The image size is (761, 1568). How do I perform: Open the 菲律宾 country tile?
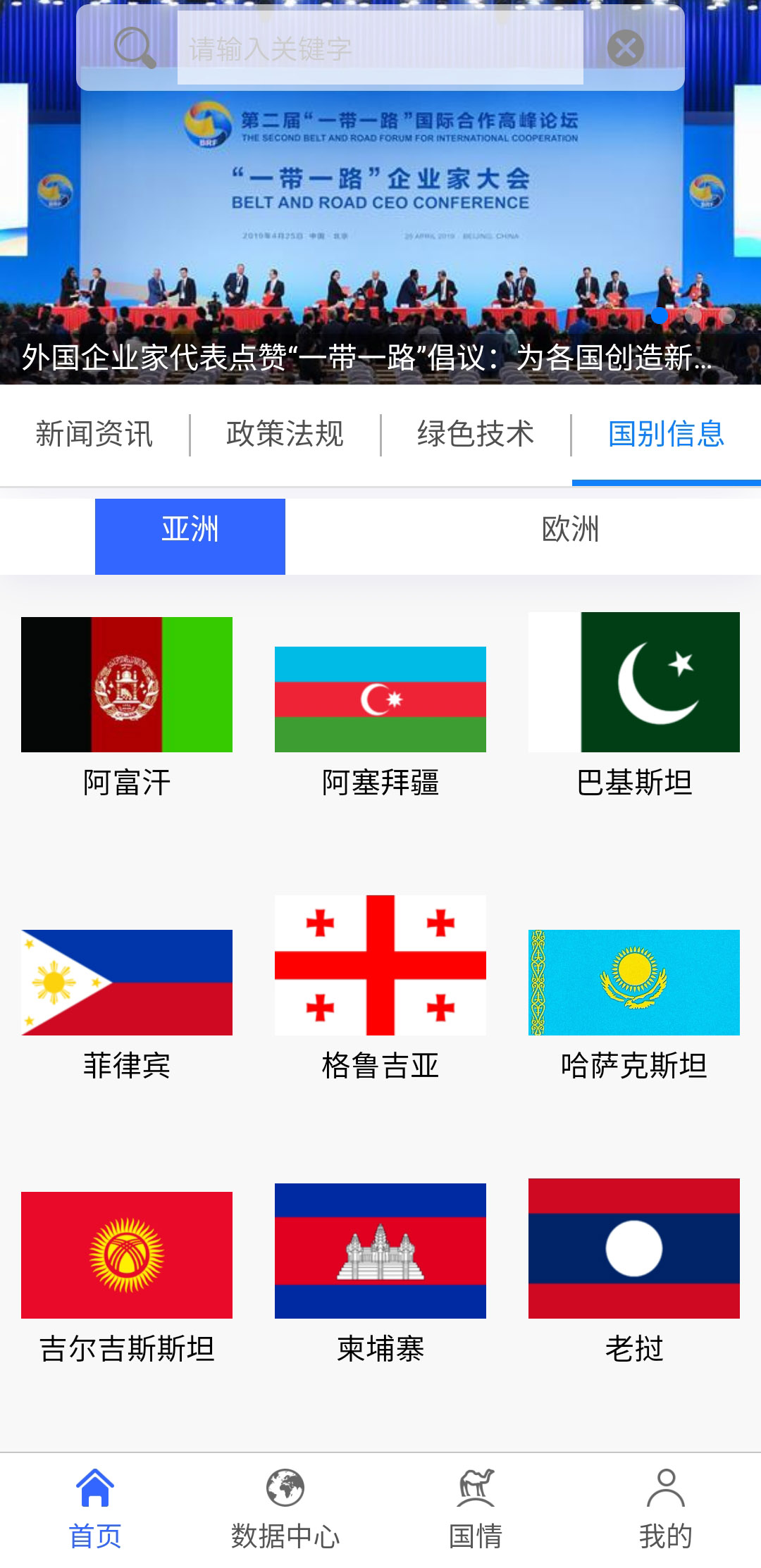127,1000
